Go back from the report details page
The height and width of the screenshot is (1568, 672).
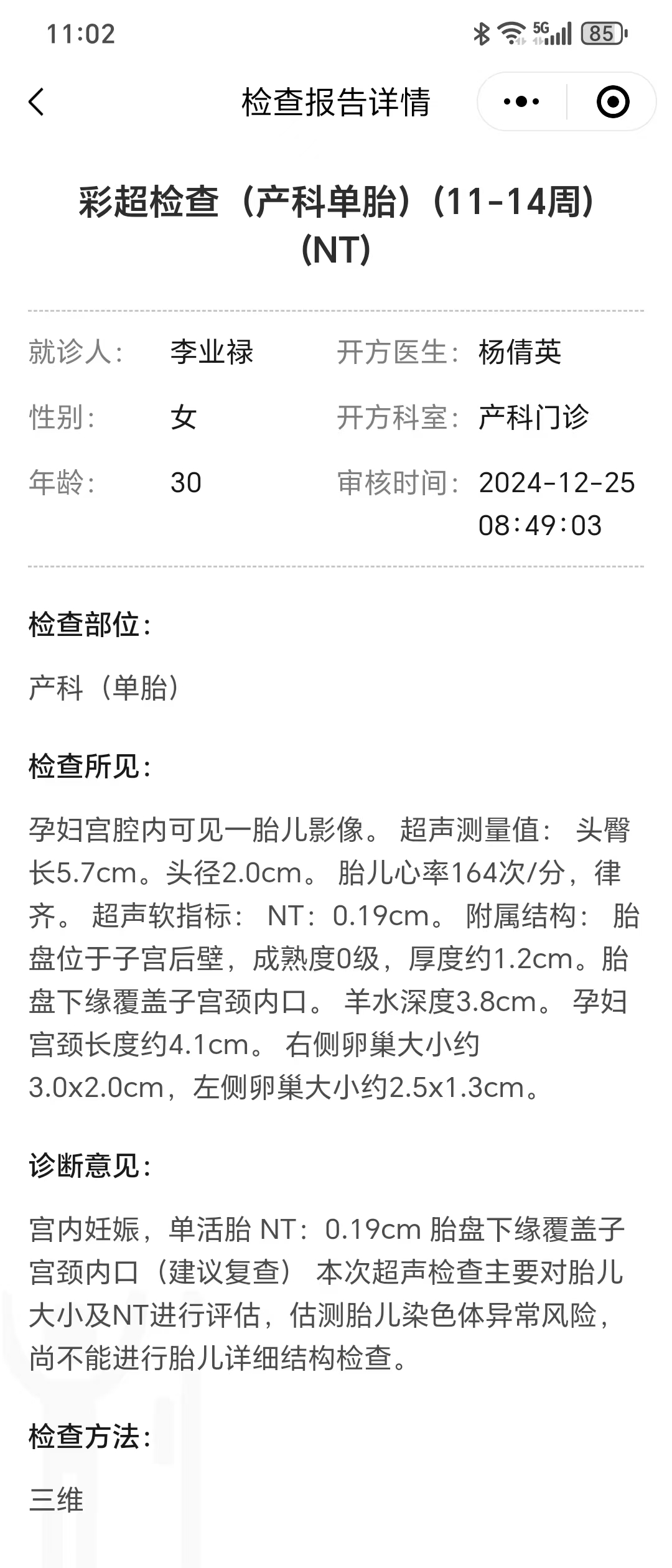pos(37,101)
